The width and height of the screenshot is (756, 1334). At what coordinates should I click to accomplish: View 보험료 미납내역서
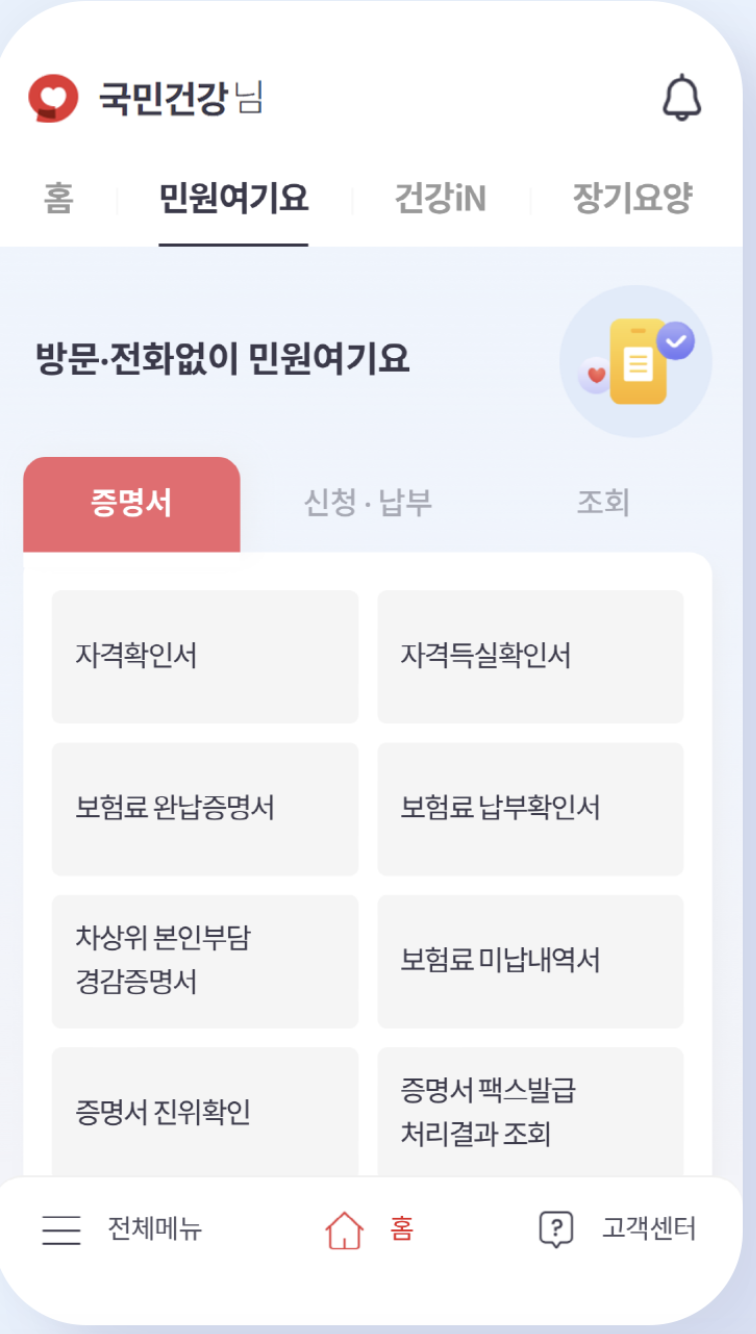pos(530,962)
